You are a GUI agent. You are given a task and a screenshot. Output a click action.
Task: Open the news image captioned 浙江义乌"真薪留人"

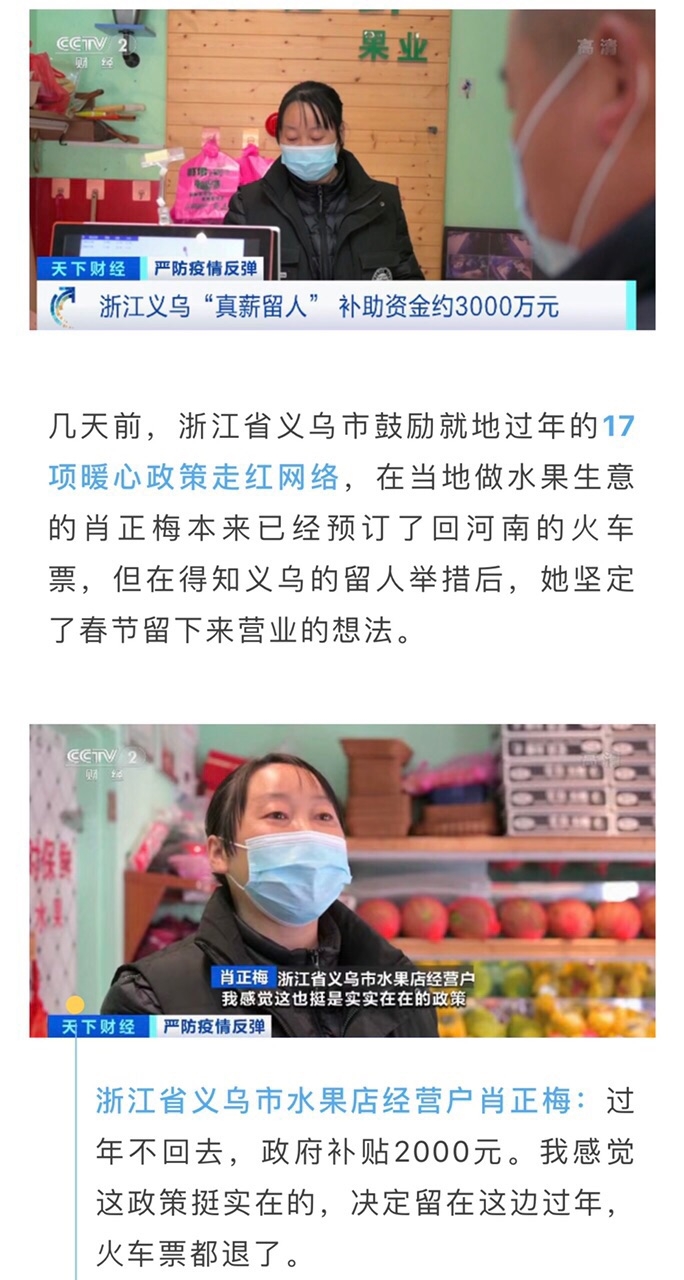pyautogui.click(x=342, y=169)
